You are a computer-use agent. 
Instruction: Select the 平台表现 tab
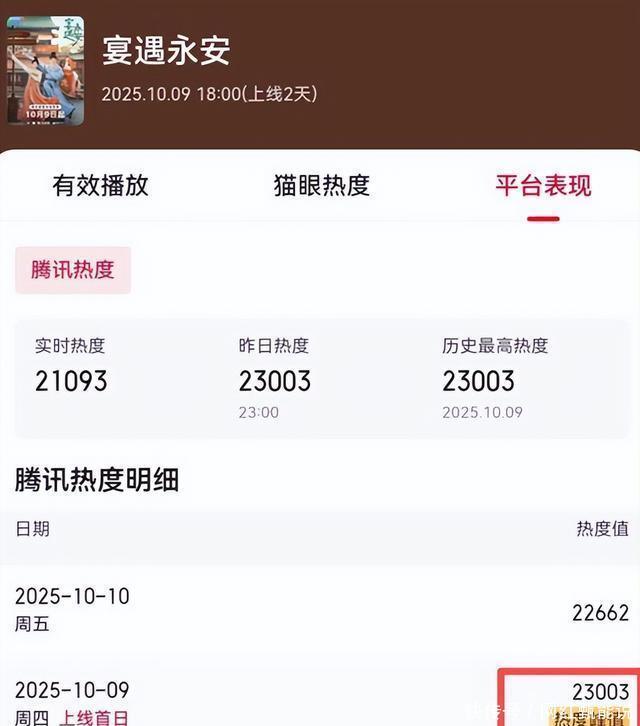click(x=543, y=185)
